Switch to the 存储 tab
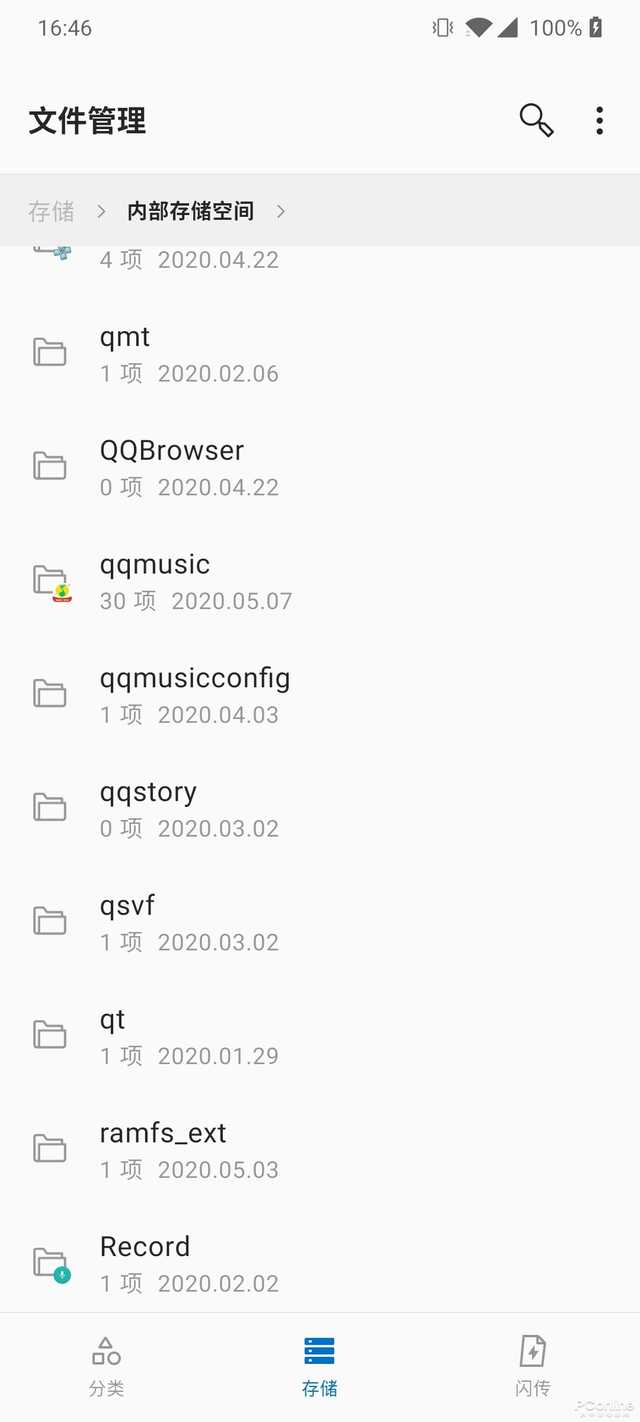This screenshot has width=640, height=1422. coord(320,1365)
